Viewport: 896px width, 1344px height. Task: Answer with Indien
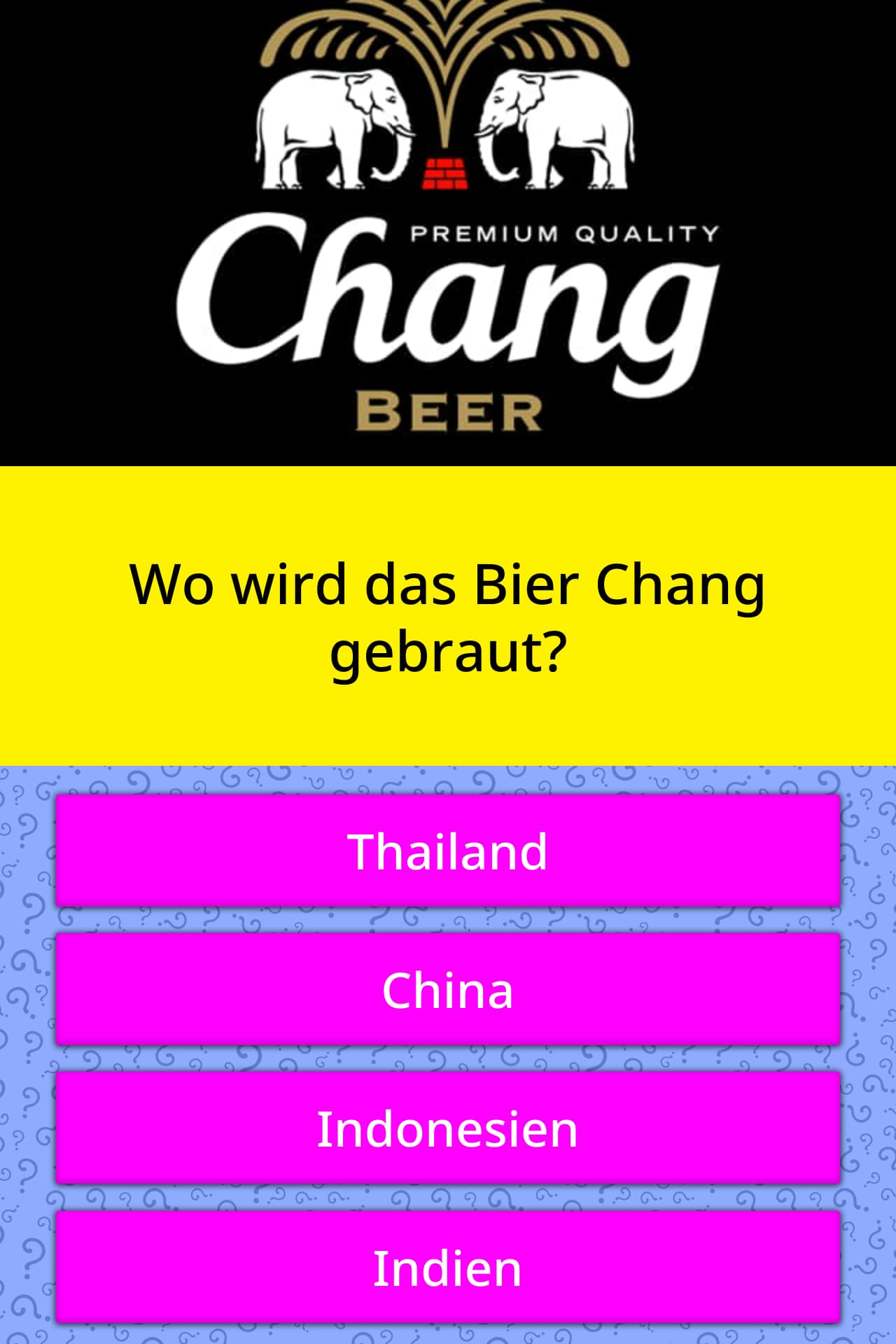(448, 1266)
